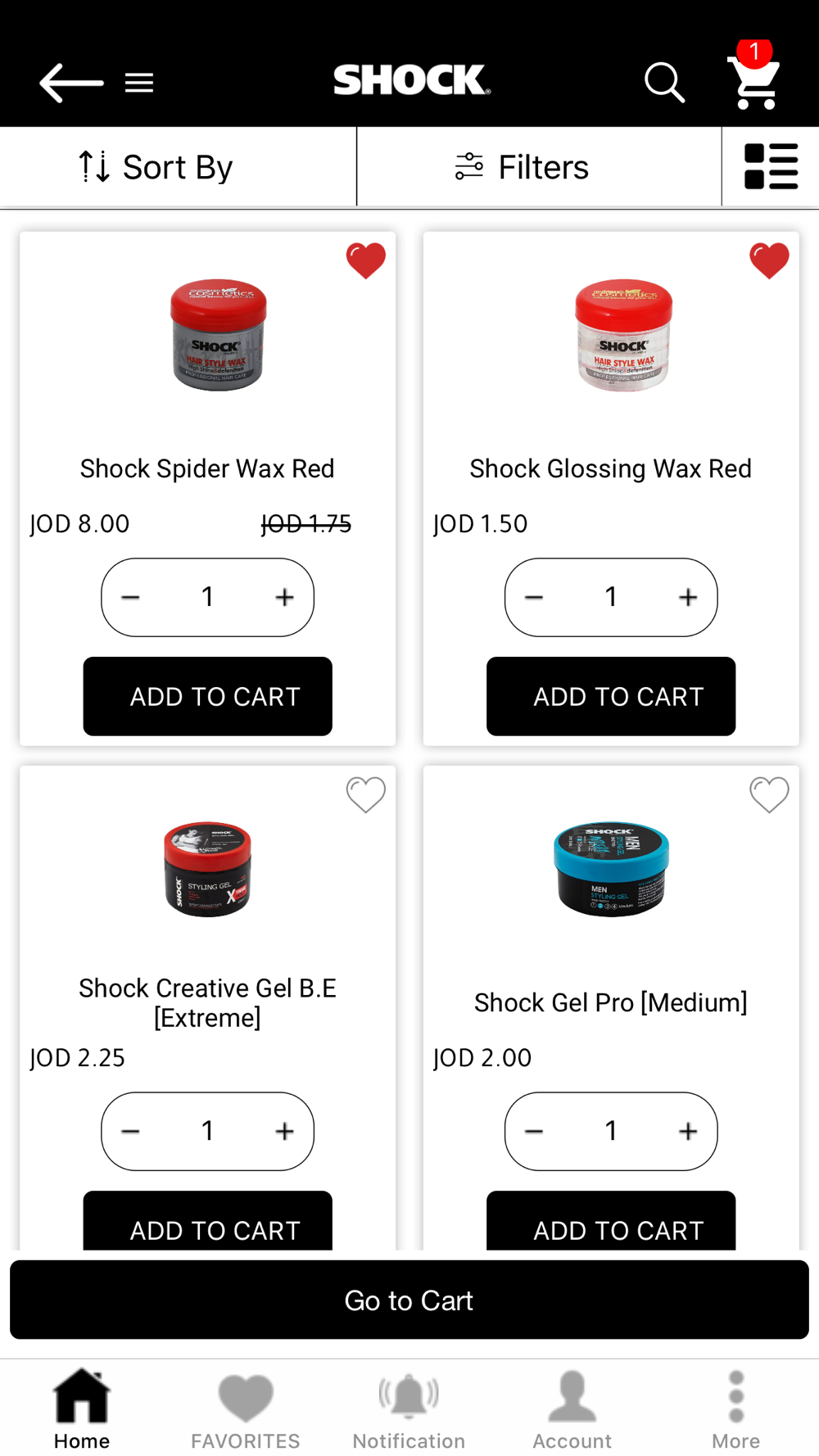Increase quantity of Shock Spider Wax Red
Image resolution: width=819 pixels, height=1456 pixels.
click(x=284, y=598)
